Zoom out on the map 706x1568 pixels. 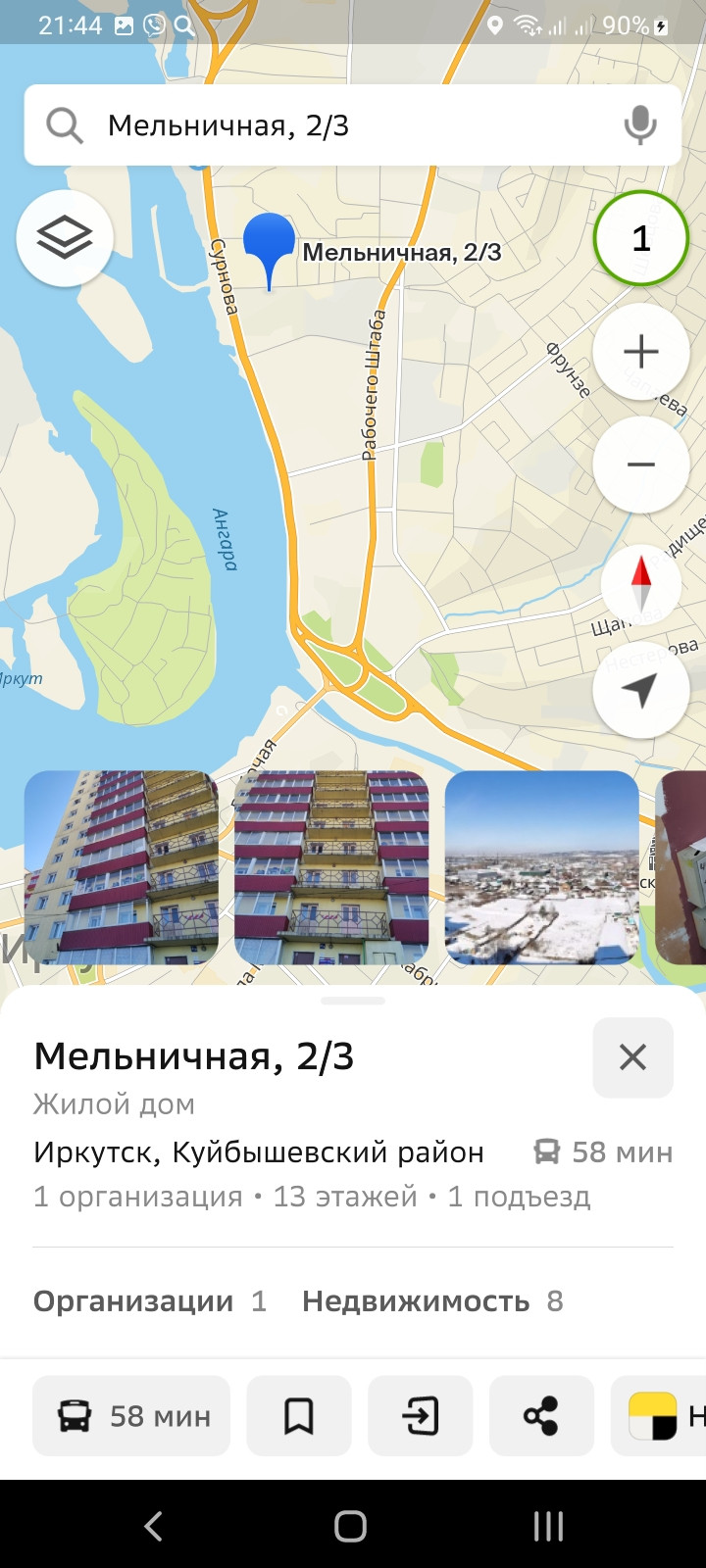(641, 465)
